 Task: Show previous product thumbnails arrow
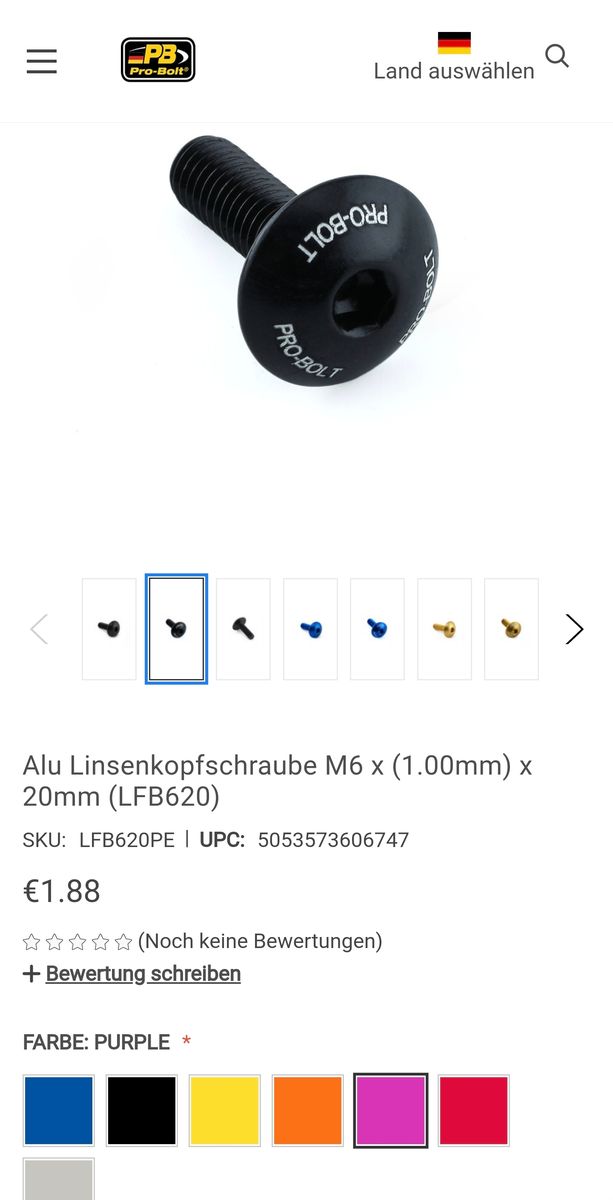(39, 629)
